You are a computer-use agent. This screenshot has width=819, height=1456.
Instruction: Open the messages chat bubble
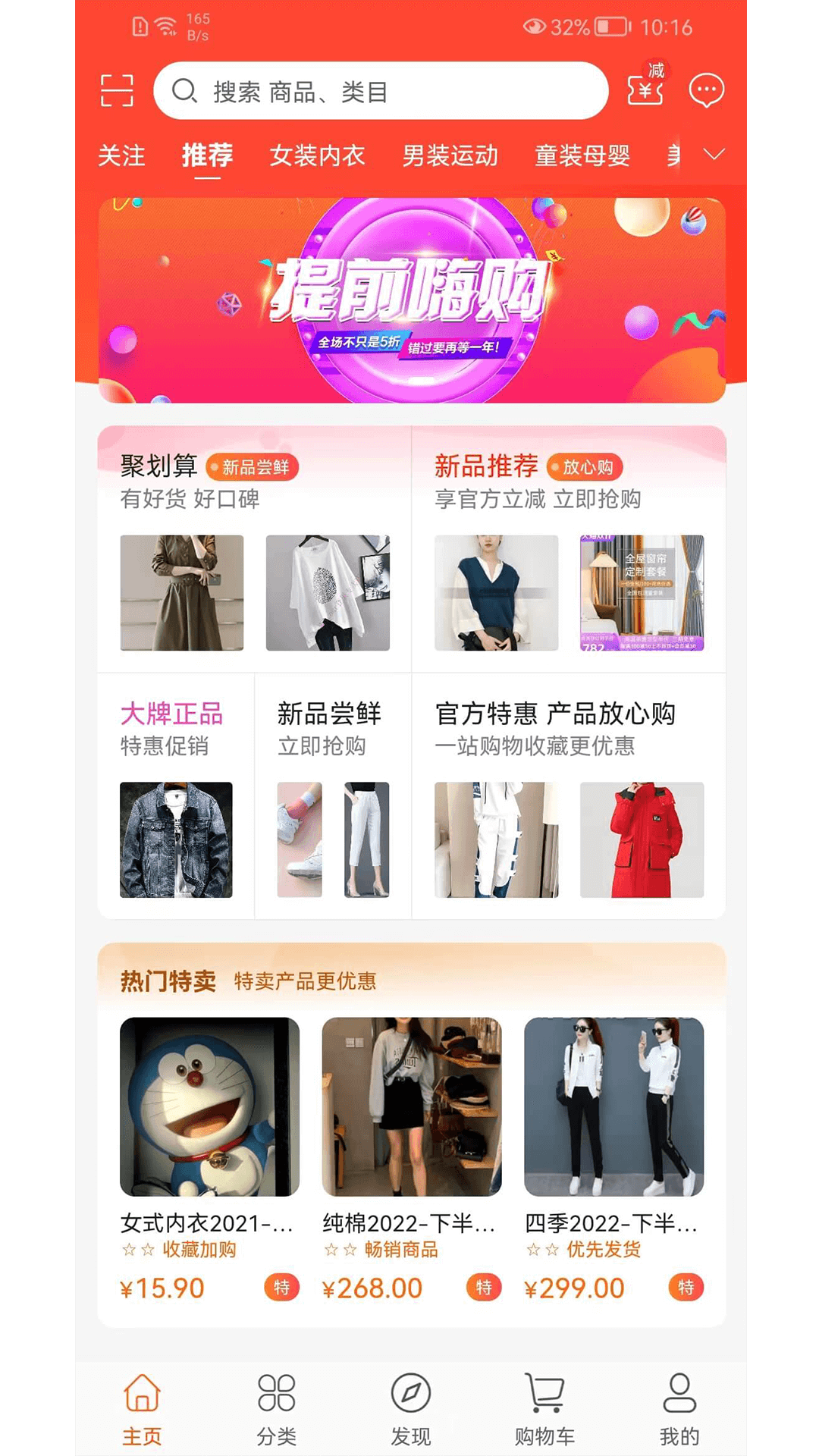[x=706, y=90]
